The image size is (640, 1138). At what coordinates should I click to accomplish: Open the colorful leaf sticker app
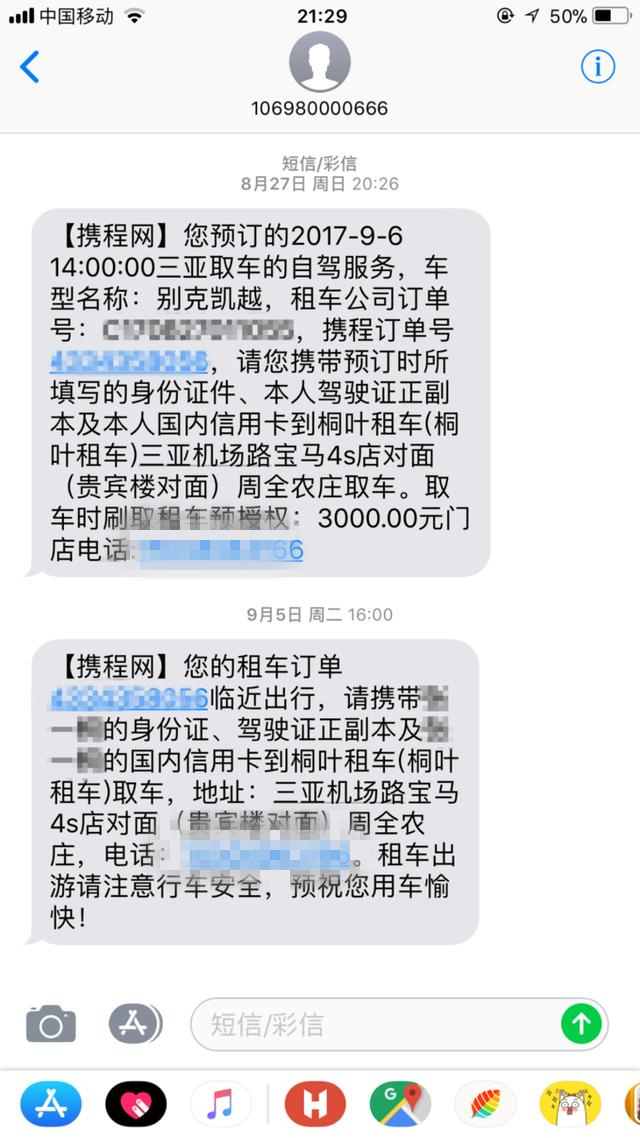(x=485, y=1105)
